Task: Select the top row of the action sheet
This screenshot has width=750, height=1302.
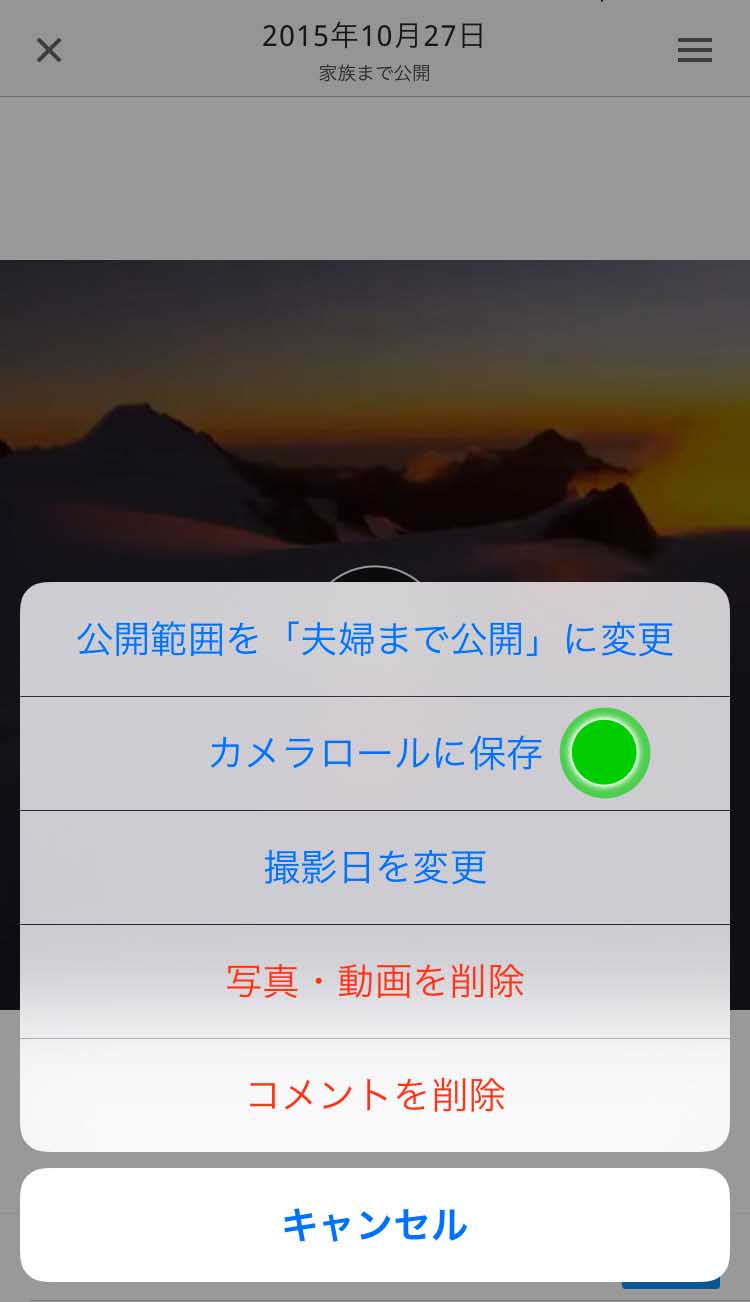Action: (375, 639)
